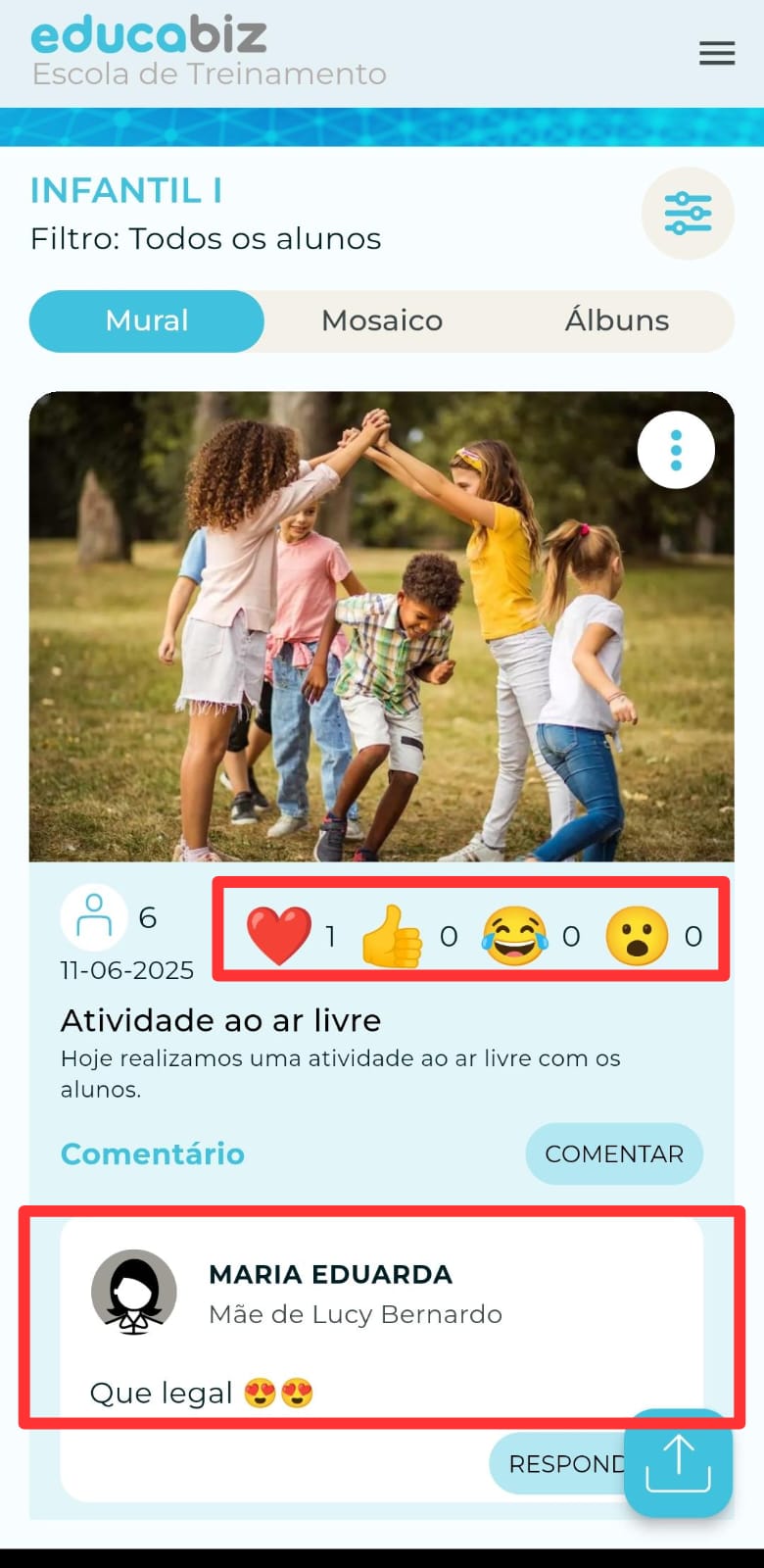The image size is (764, 1568).
Task: React with the laughing emoji
Action: pyautogui.click(x=514, y=937)
